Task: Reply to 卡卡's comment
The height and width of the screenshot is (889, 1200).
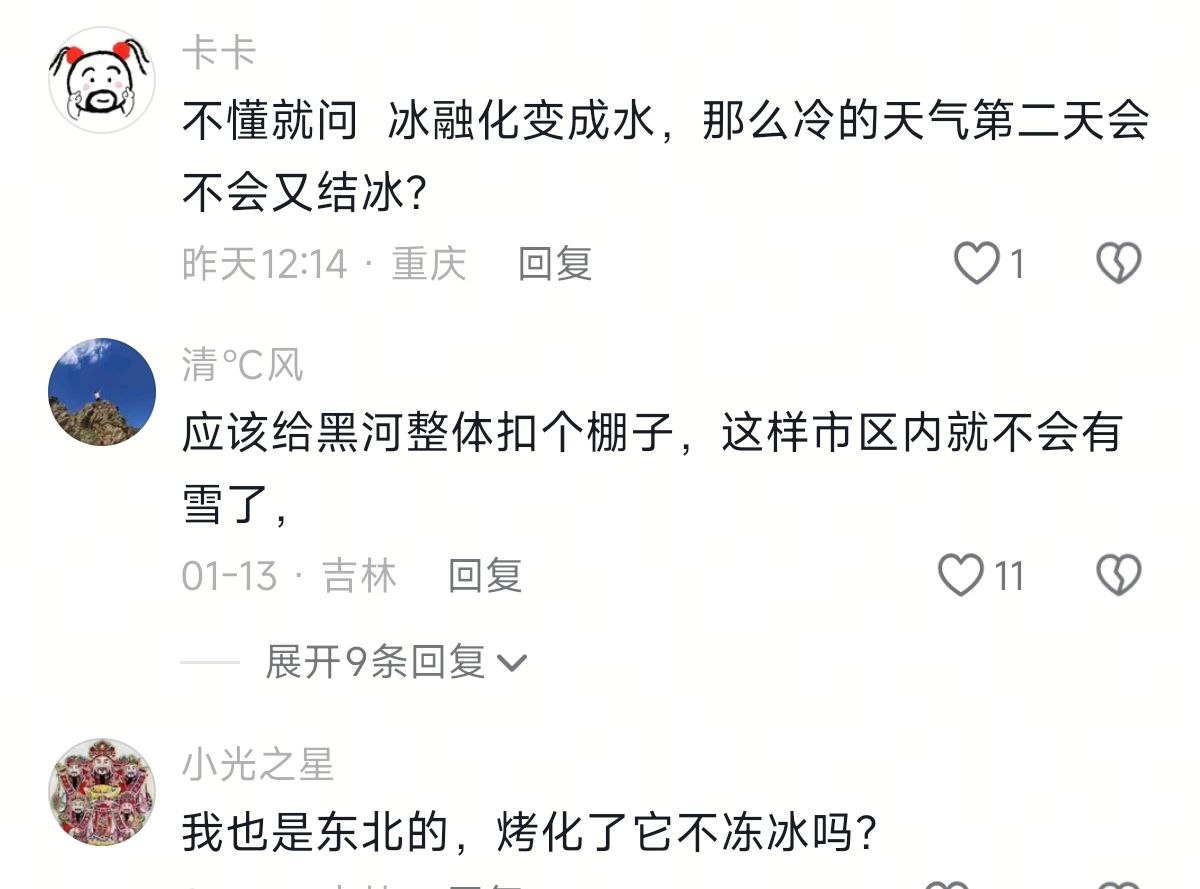Action: coord(555,264)
